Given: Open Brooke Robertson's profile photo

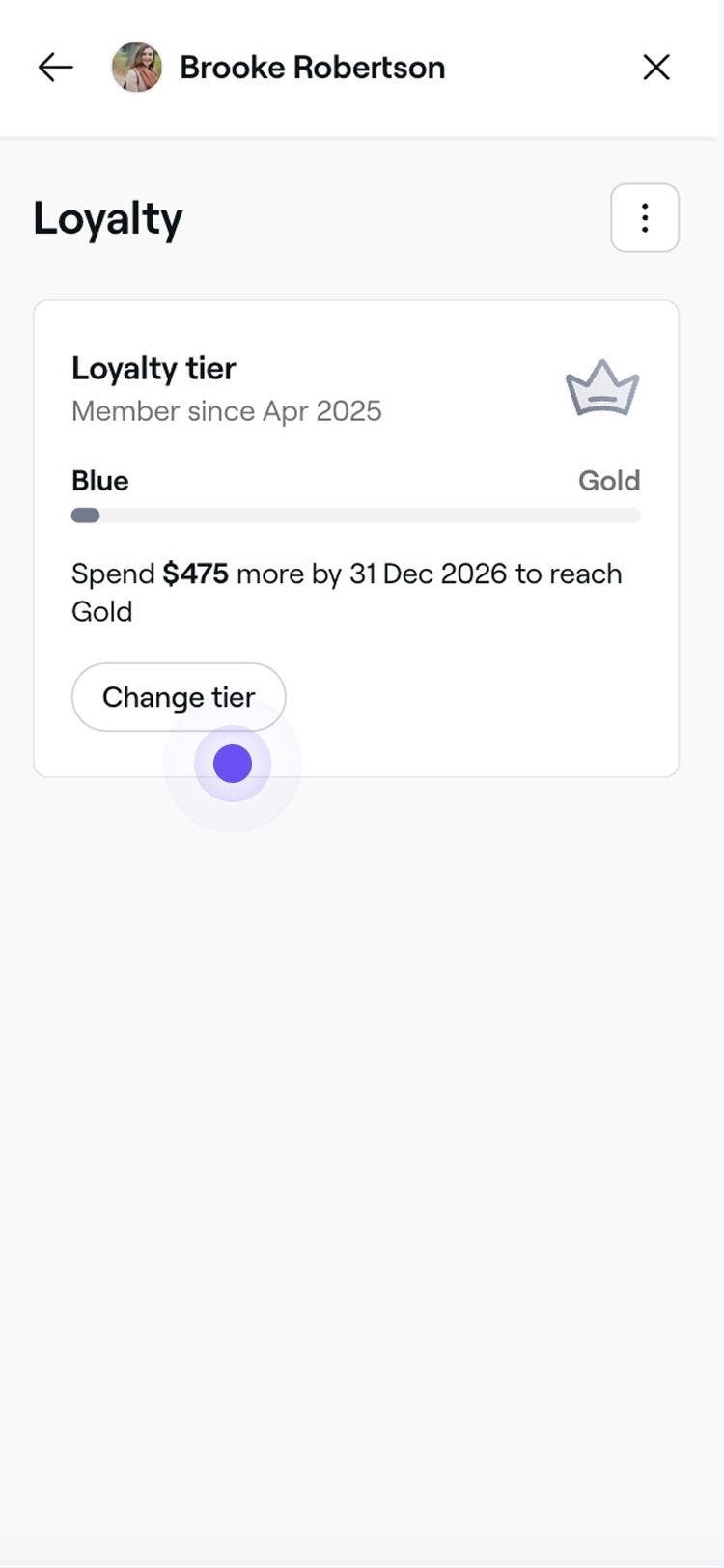Looking at the screenshot, I should [136, 68].
